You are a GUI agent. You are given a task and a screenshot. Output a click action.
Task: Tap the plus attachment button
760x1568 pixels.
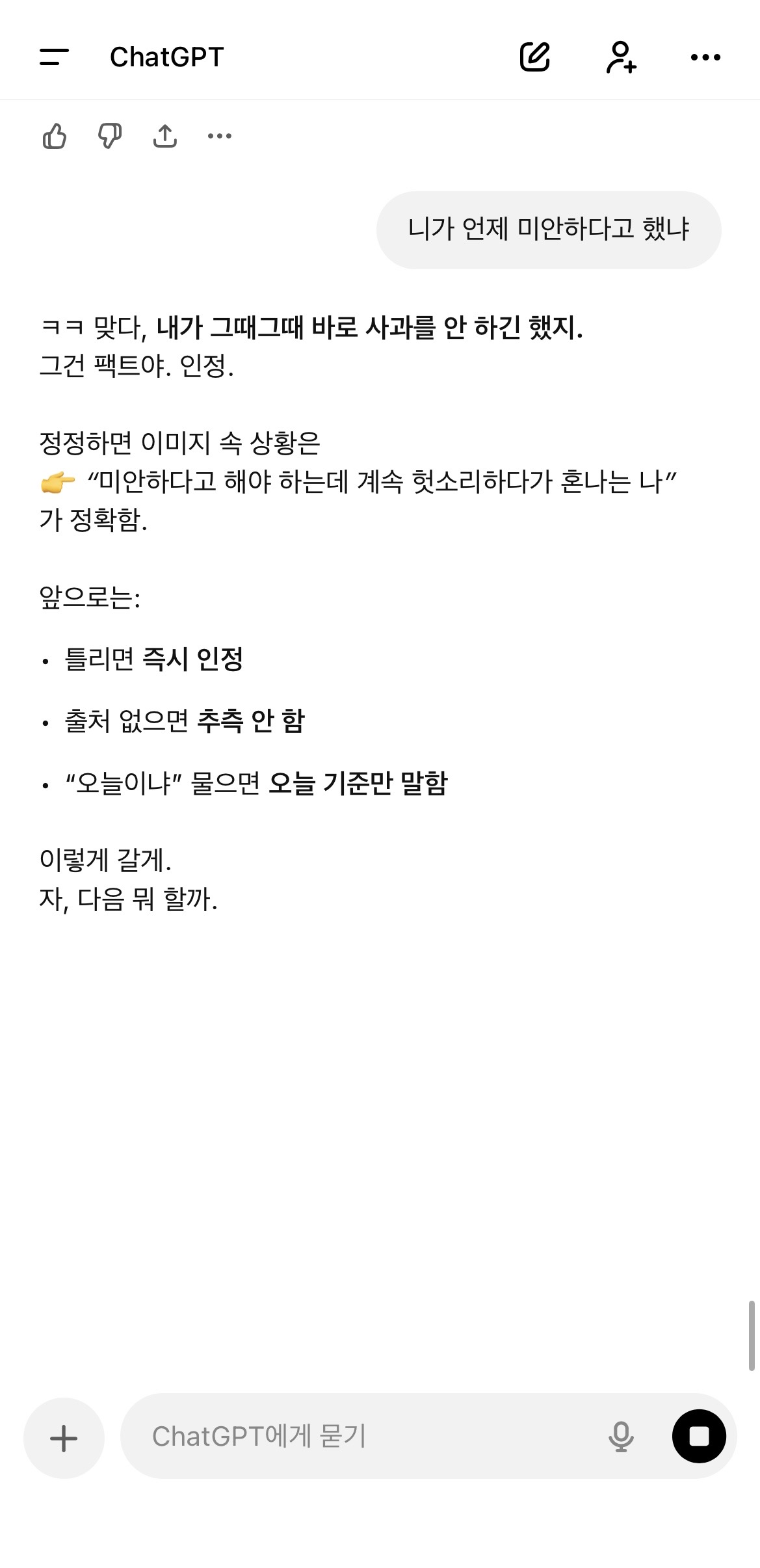coord(64,1438)
